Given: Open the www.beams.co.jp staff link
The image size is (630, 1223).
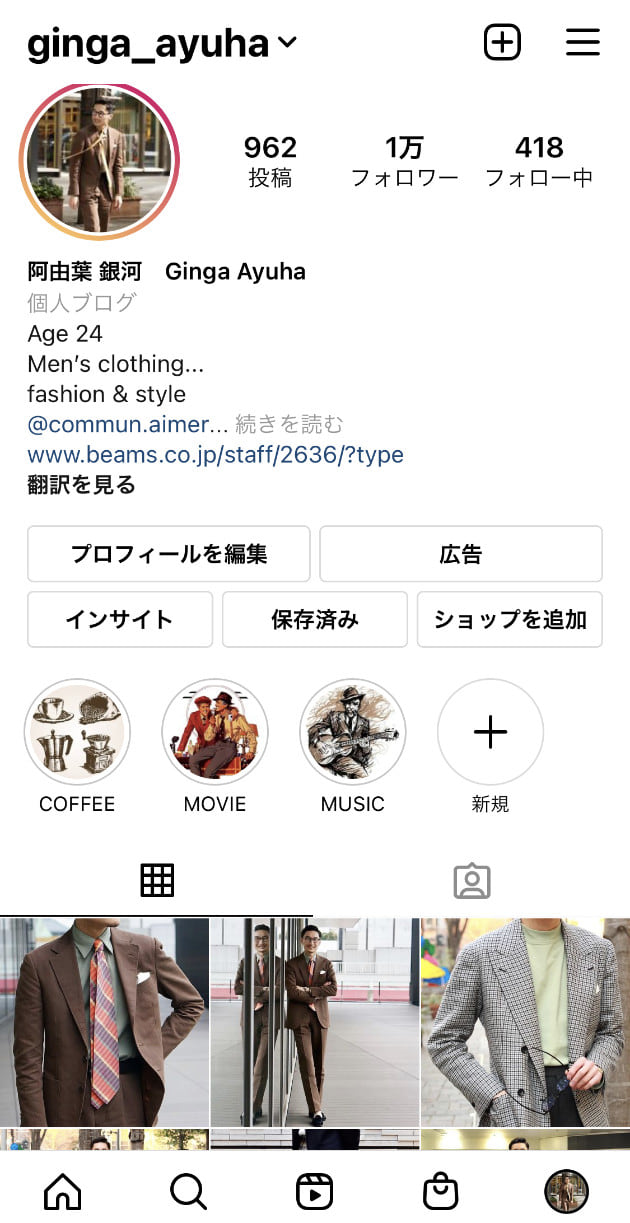Looking at the screenshot, I should pyautogui.click(x=215, y=455).
